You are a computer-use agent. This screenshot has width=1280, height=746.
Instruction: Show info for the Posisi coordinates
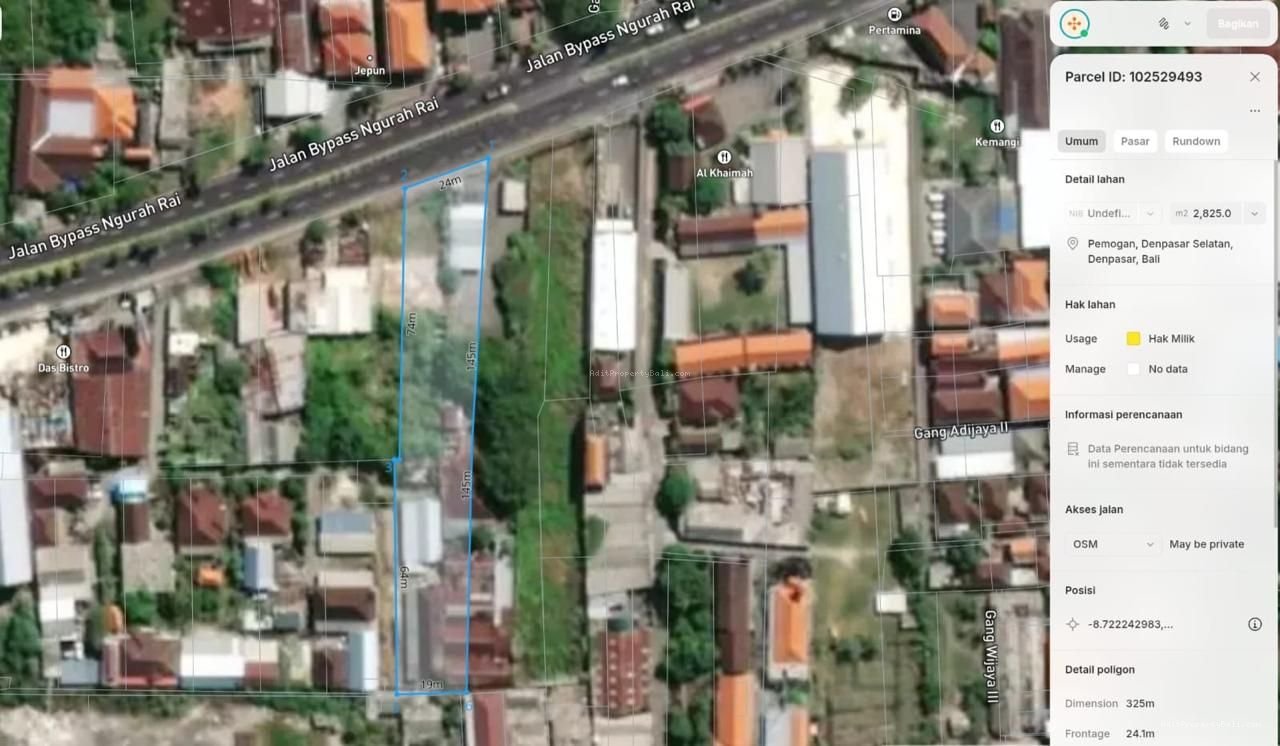point(1254,624)
